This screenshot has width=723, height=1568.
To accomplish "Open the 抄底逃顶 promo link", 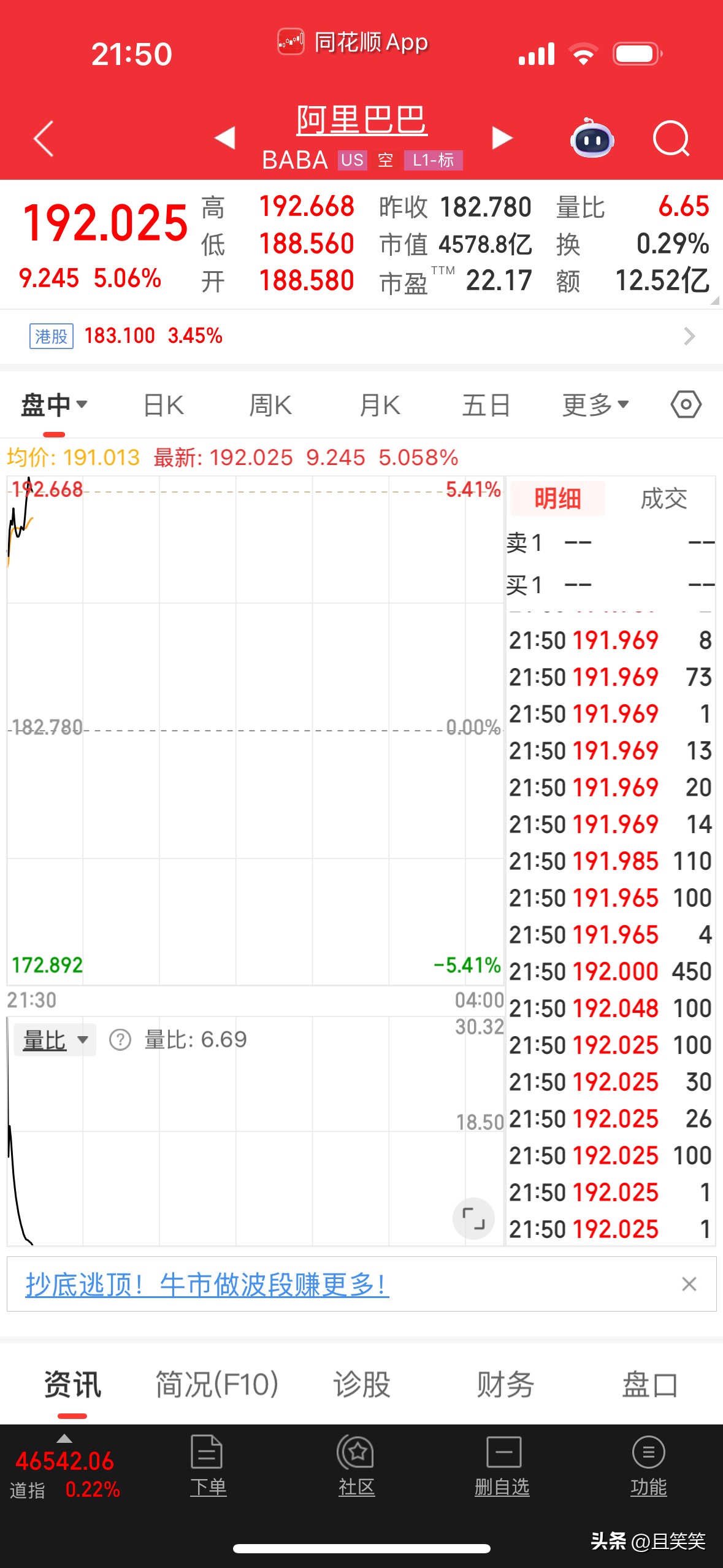I will point(207,1284).
